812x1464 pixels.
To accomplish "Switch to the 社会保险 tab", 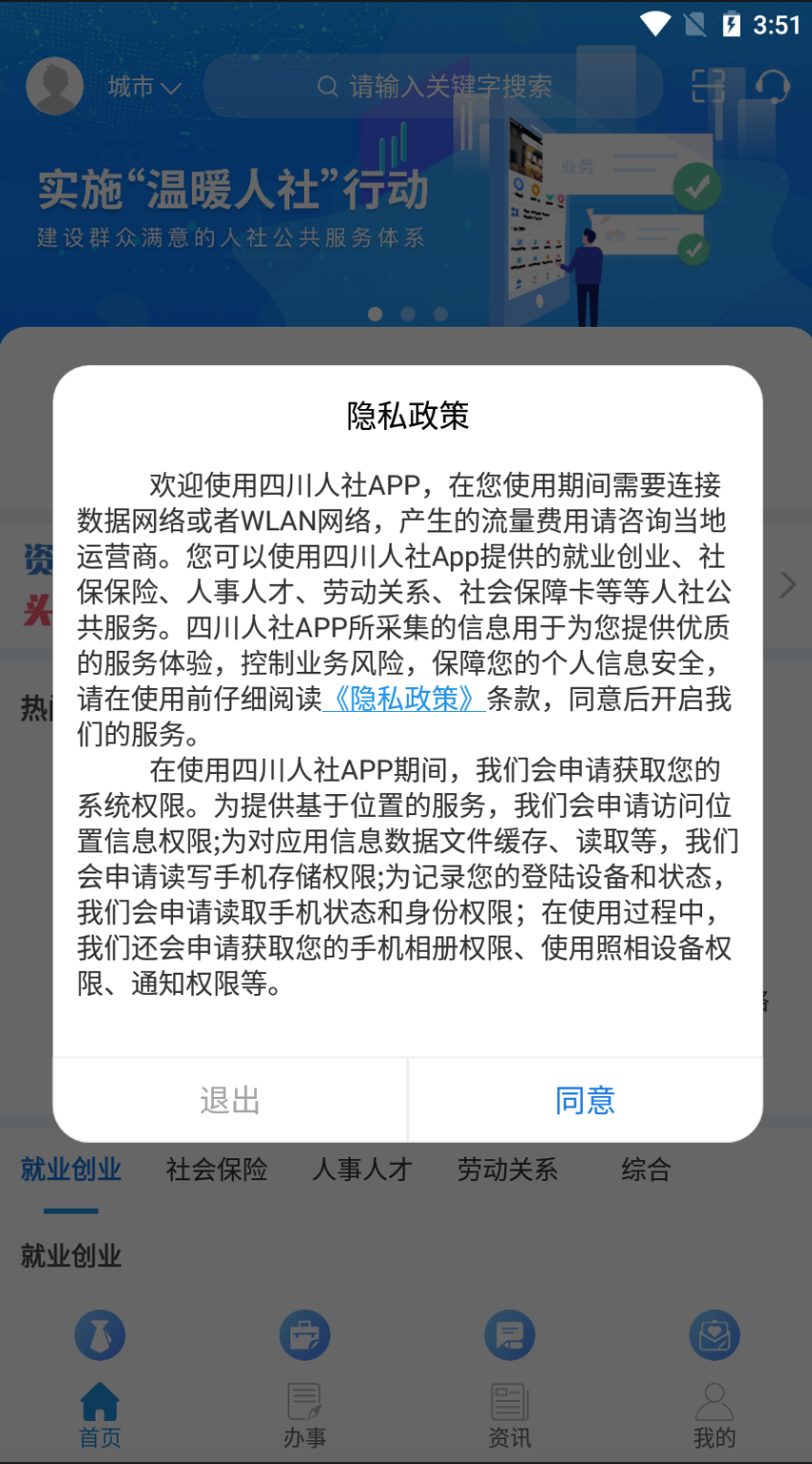I will (x=216, y=1170).
